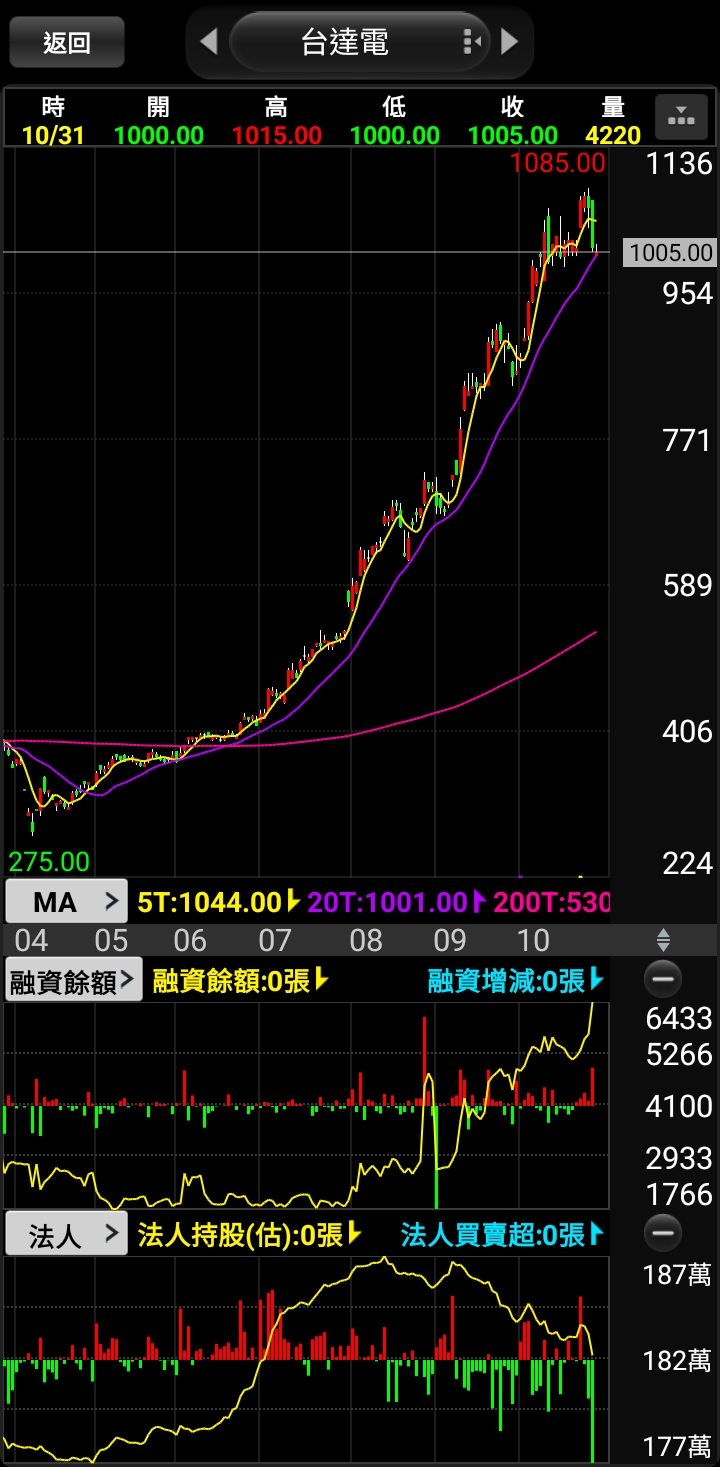720x1467 pixels.
Task: Collapse the 法人 panel with minus button
Action: click(663, 1232)
